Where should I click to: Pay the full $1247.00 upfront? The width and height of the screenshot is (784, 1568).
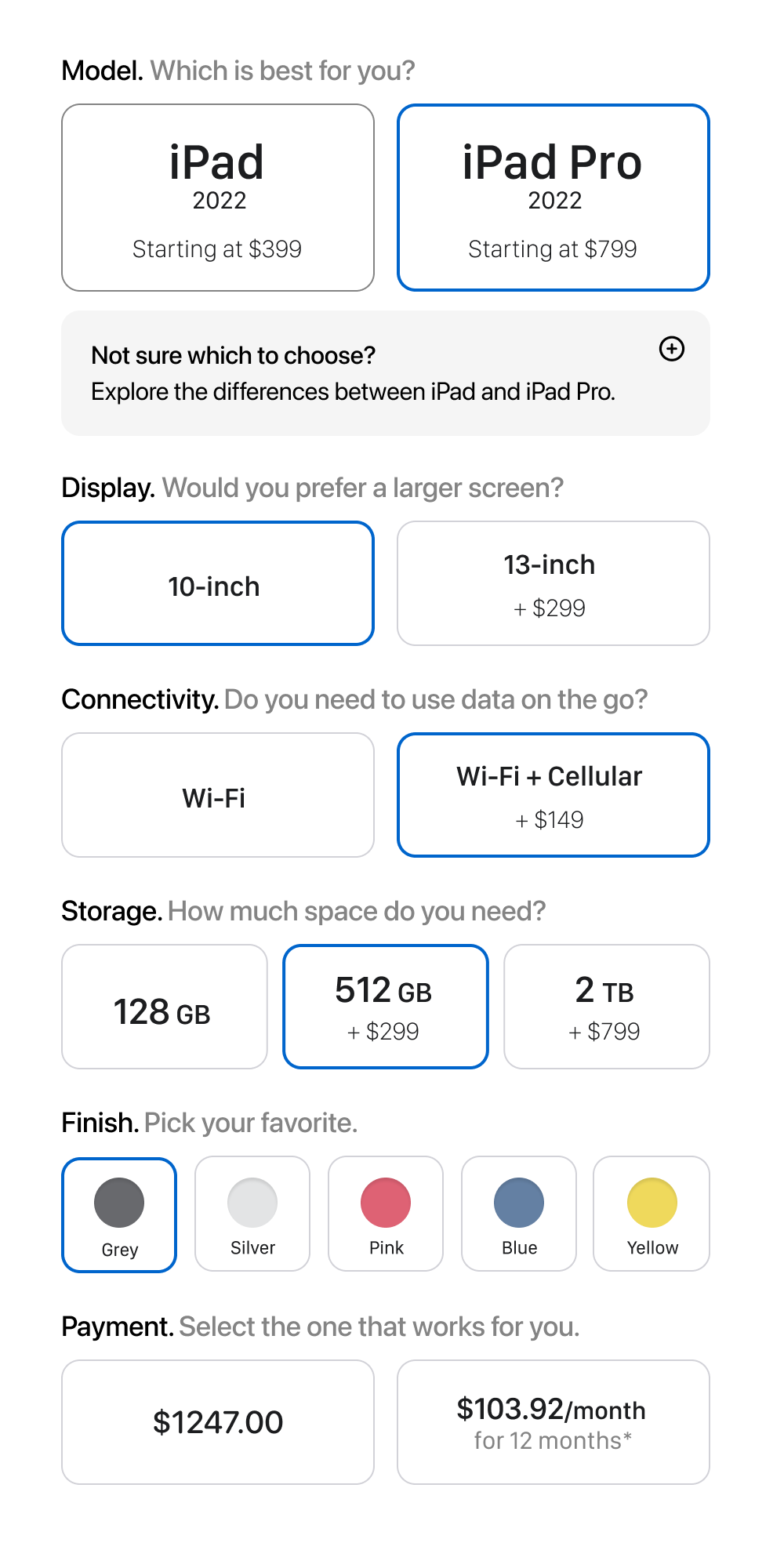click(x=218, y=1422)
